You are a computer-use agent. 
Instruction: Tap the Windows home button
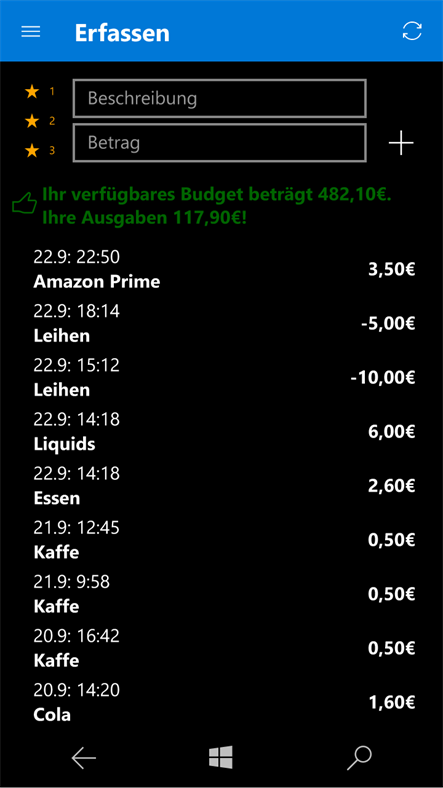pos(220,757)
